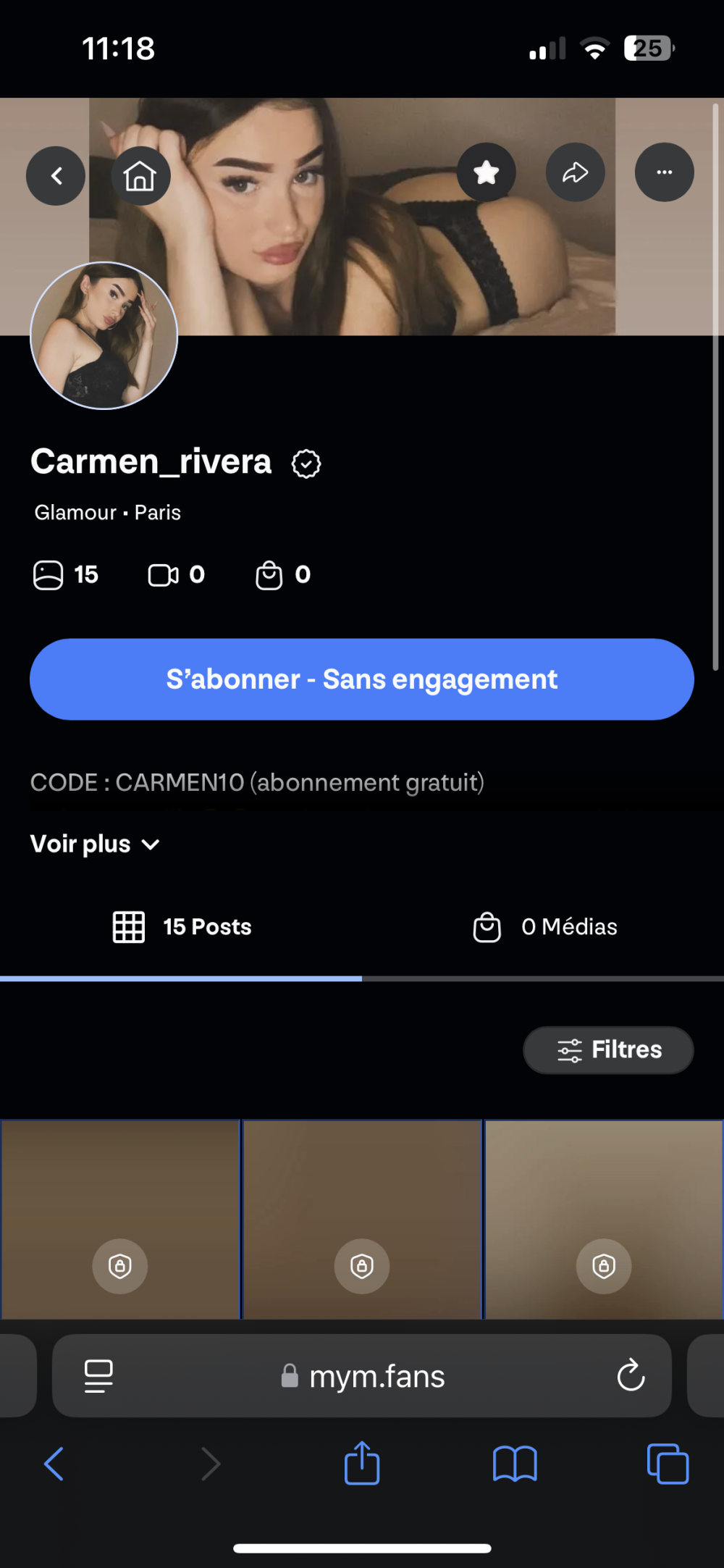Switch to the 15 Posts tab
Screen dimensions: 724x1568
click(x=182, y=927)
